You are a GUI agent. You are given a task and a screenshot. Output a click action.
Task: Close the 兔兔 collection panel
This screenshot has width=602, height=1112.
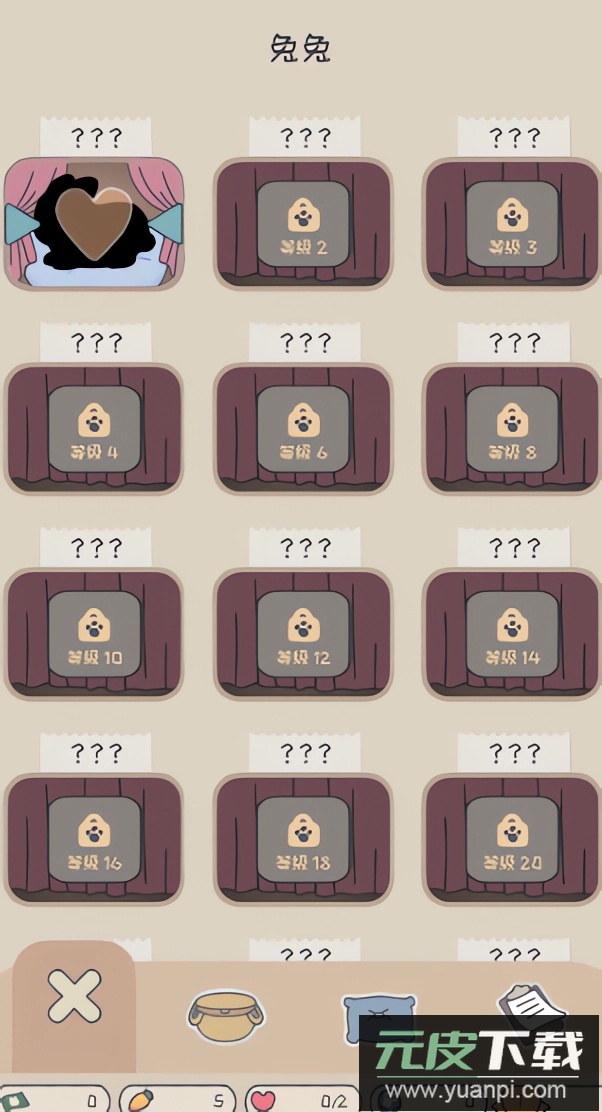coord(75,995)
